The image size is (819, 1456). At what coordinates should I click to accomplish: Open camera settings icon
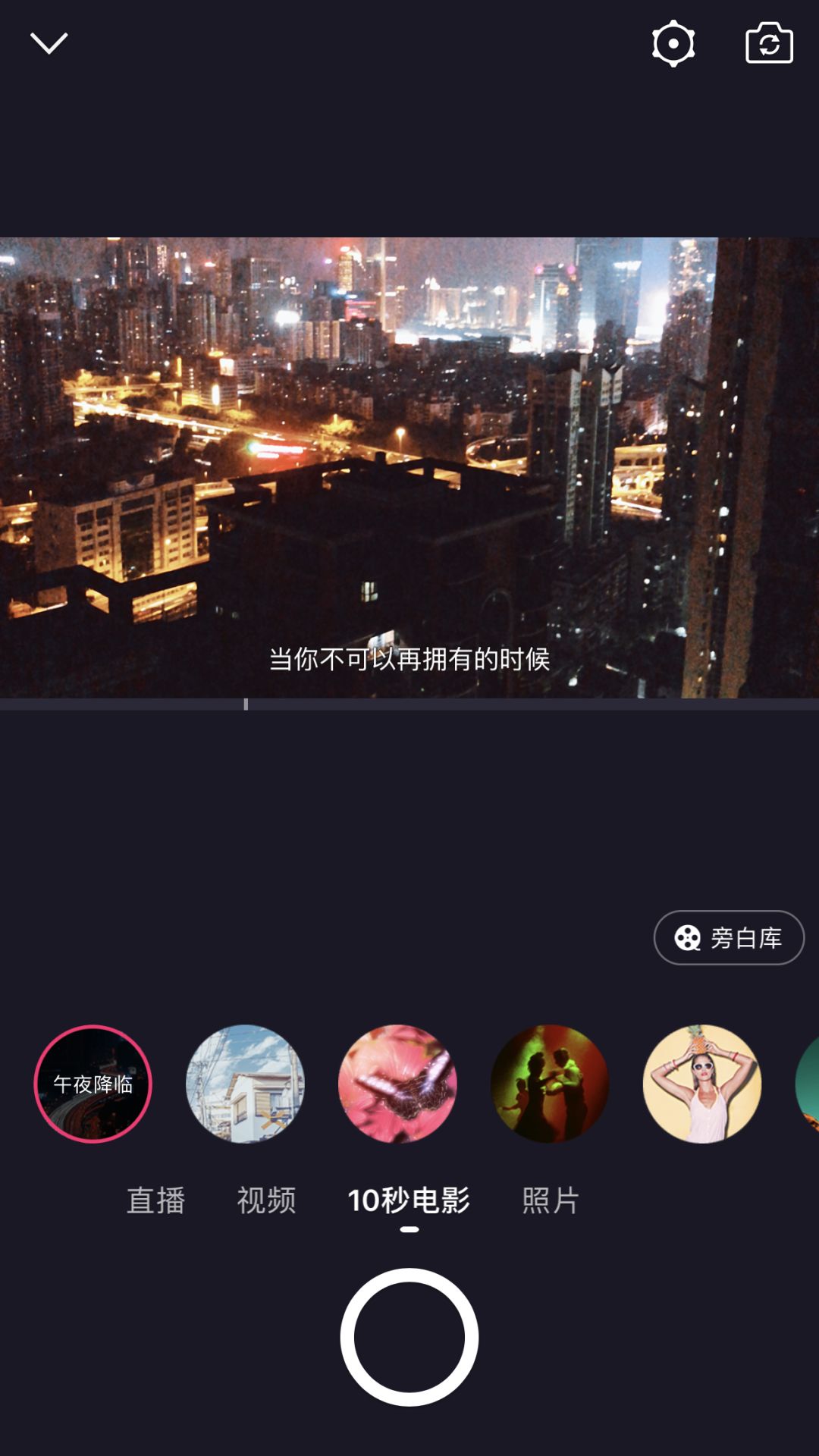(673, 44)
